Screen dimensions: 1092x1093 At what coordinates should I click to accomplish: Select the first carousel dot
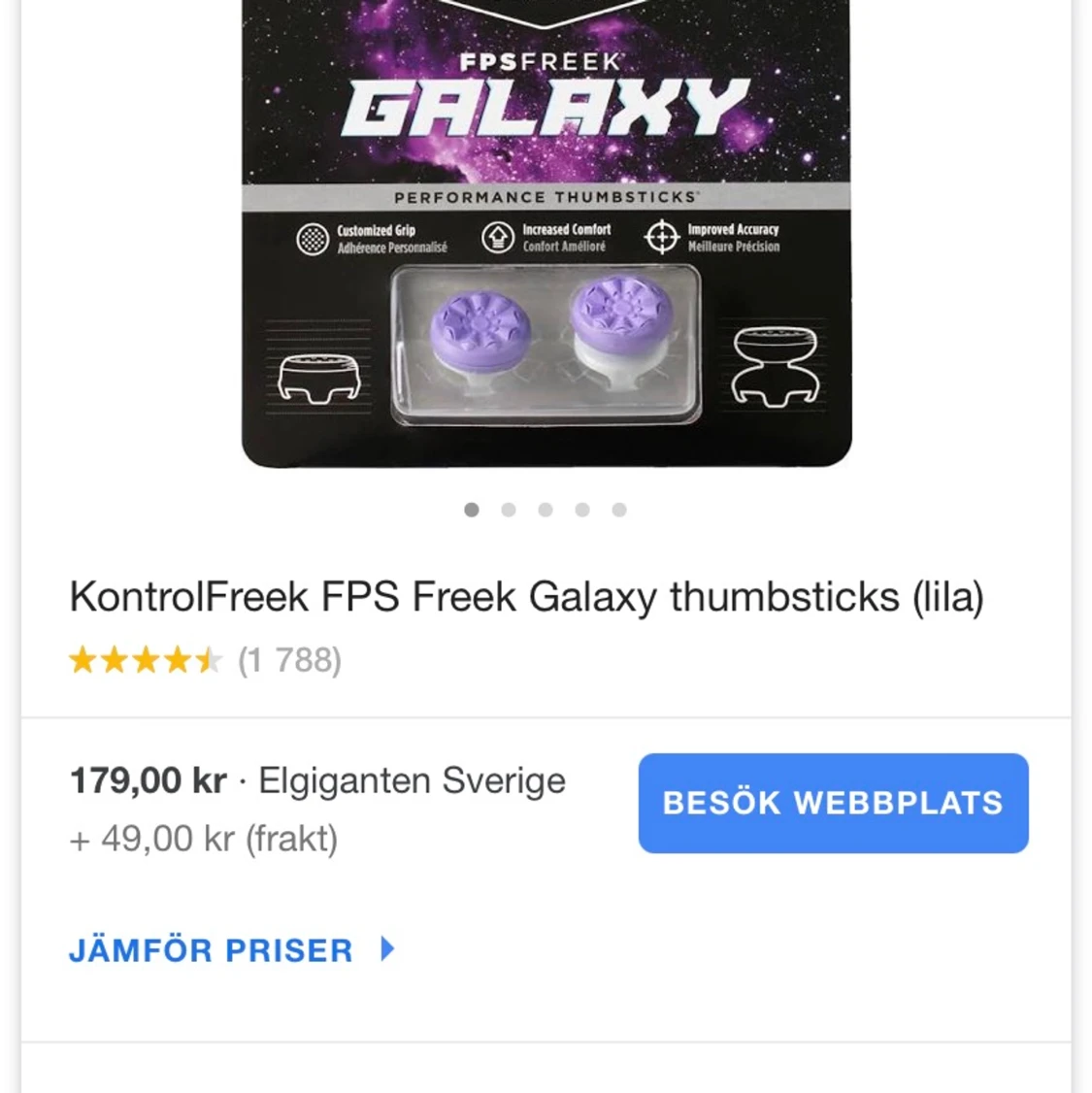point(472,510)
